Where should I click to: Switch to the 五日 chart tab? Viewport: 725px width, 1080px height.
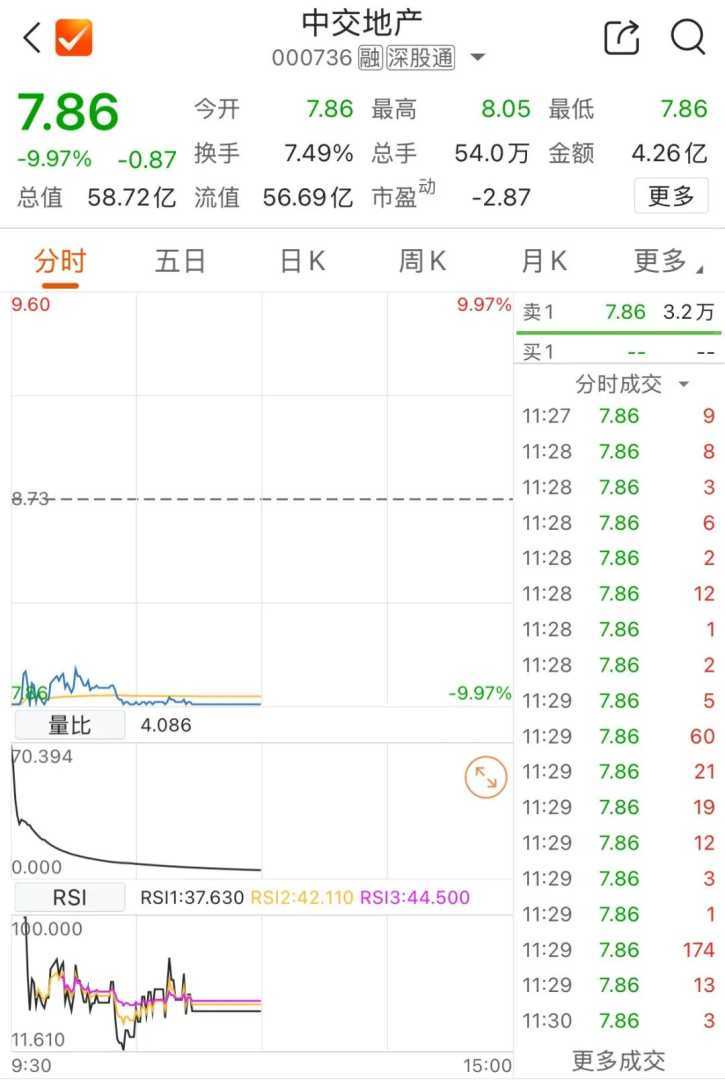180,262
